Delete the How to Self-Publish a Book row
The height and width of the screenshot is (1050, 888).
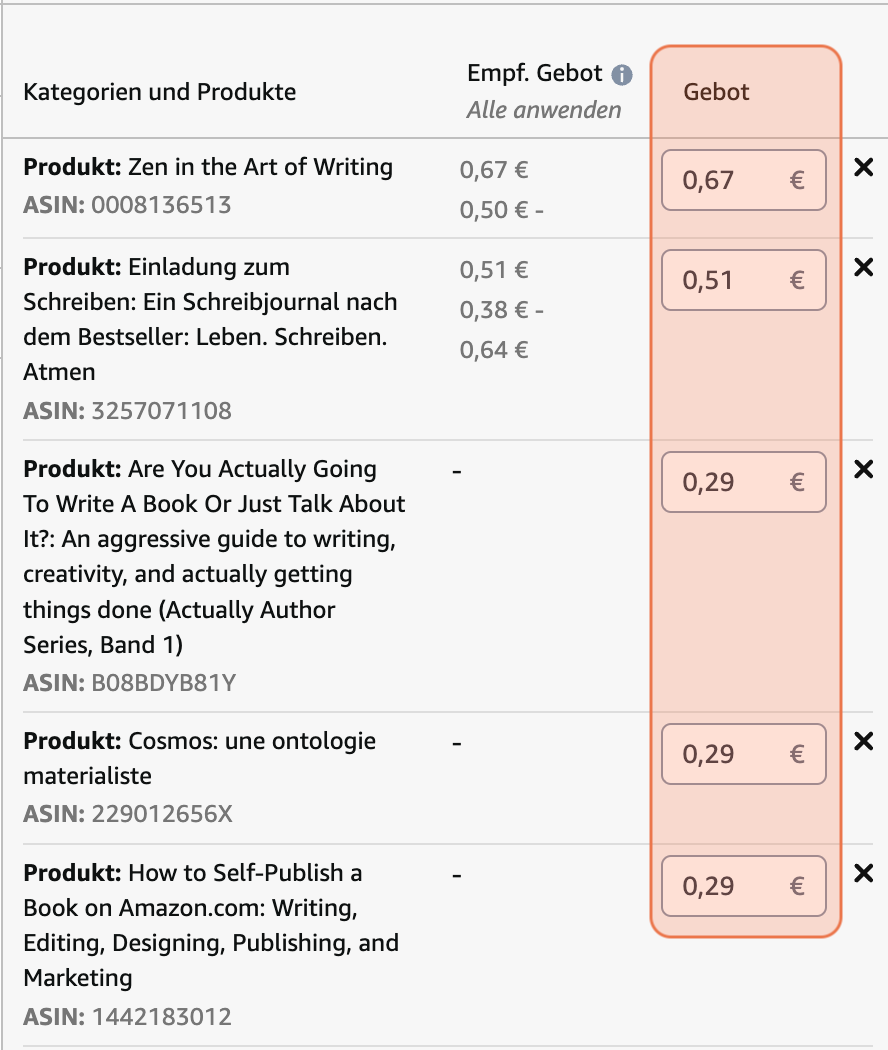(864, 873)
